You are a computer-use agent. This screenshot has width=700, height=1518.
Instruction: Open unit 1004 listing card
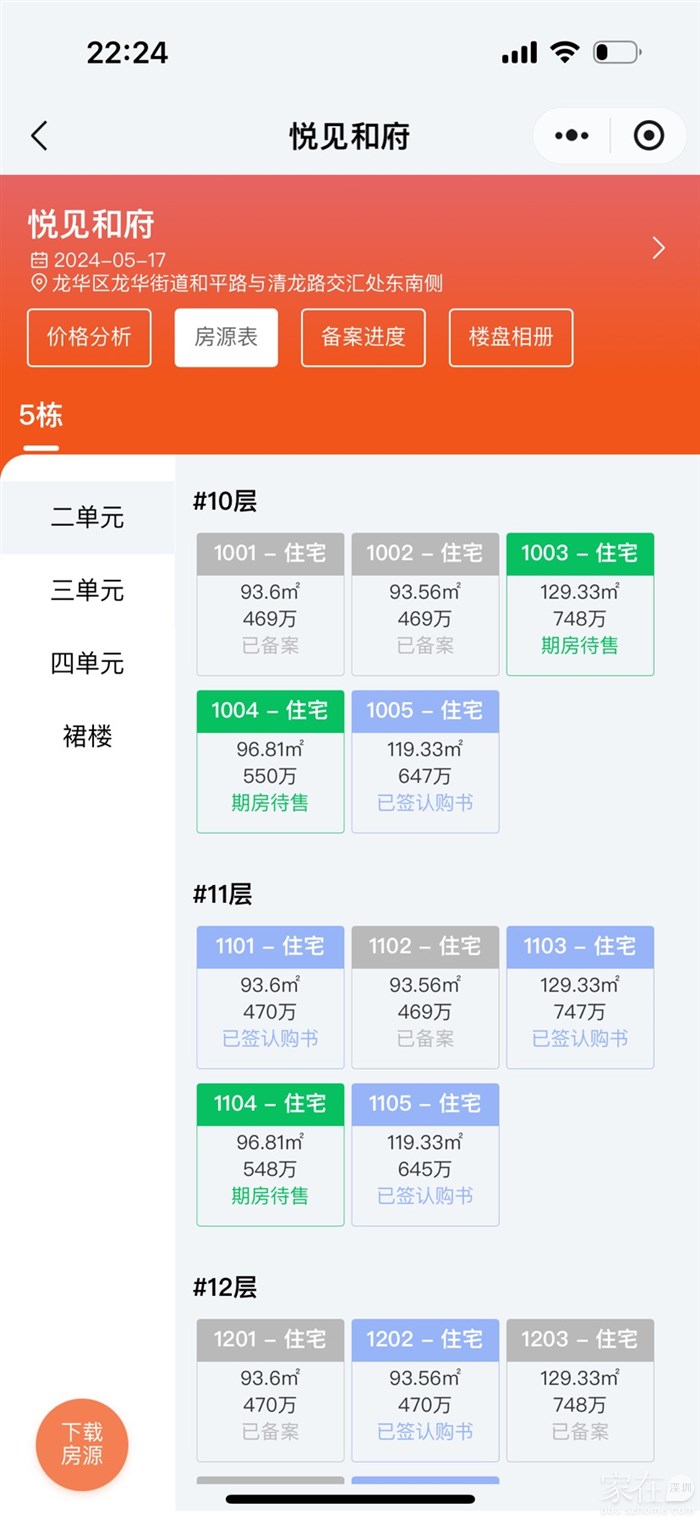pos(270,761)
